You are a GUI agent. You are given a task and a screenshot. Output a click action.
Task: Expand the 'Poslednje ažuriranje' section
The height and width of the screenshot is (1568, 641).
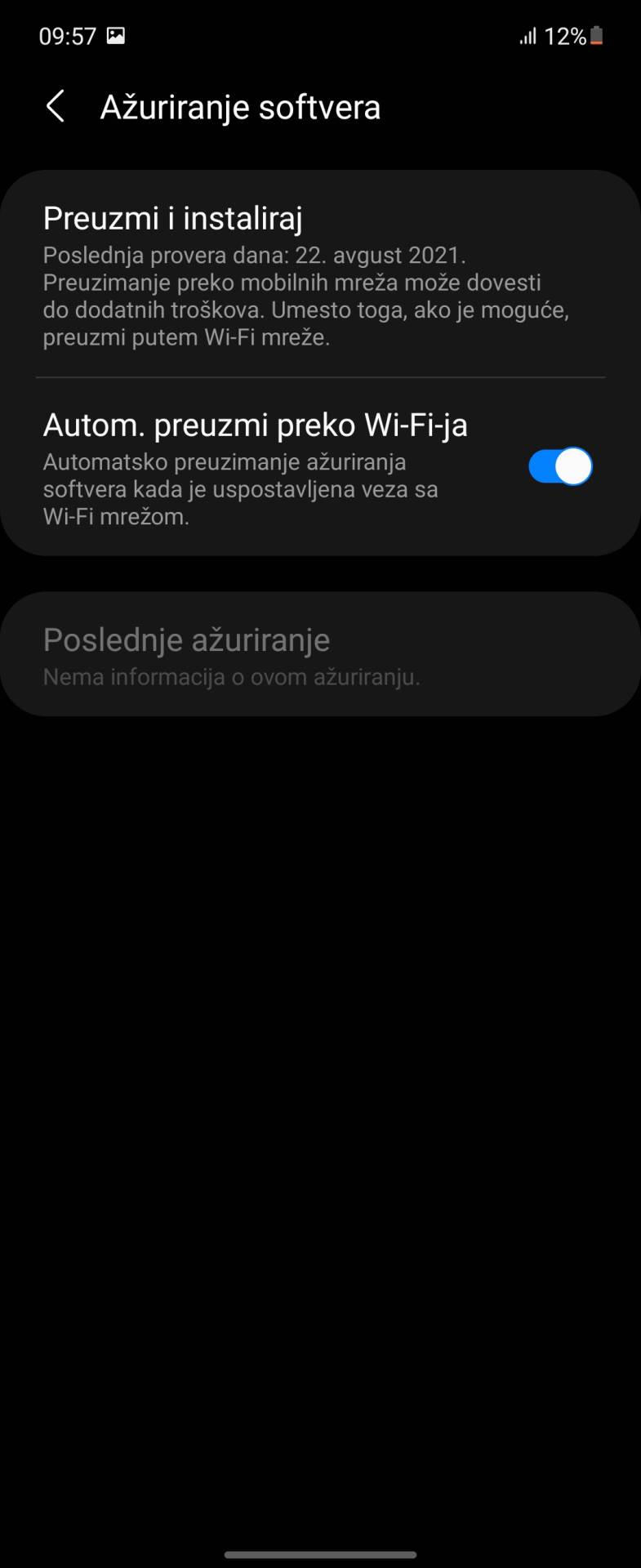point(318,652)
